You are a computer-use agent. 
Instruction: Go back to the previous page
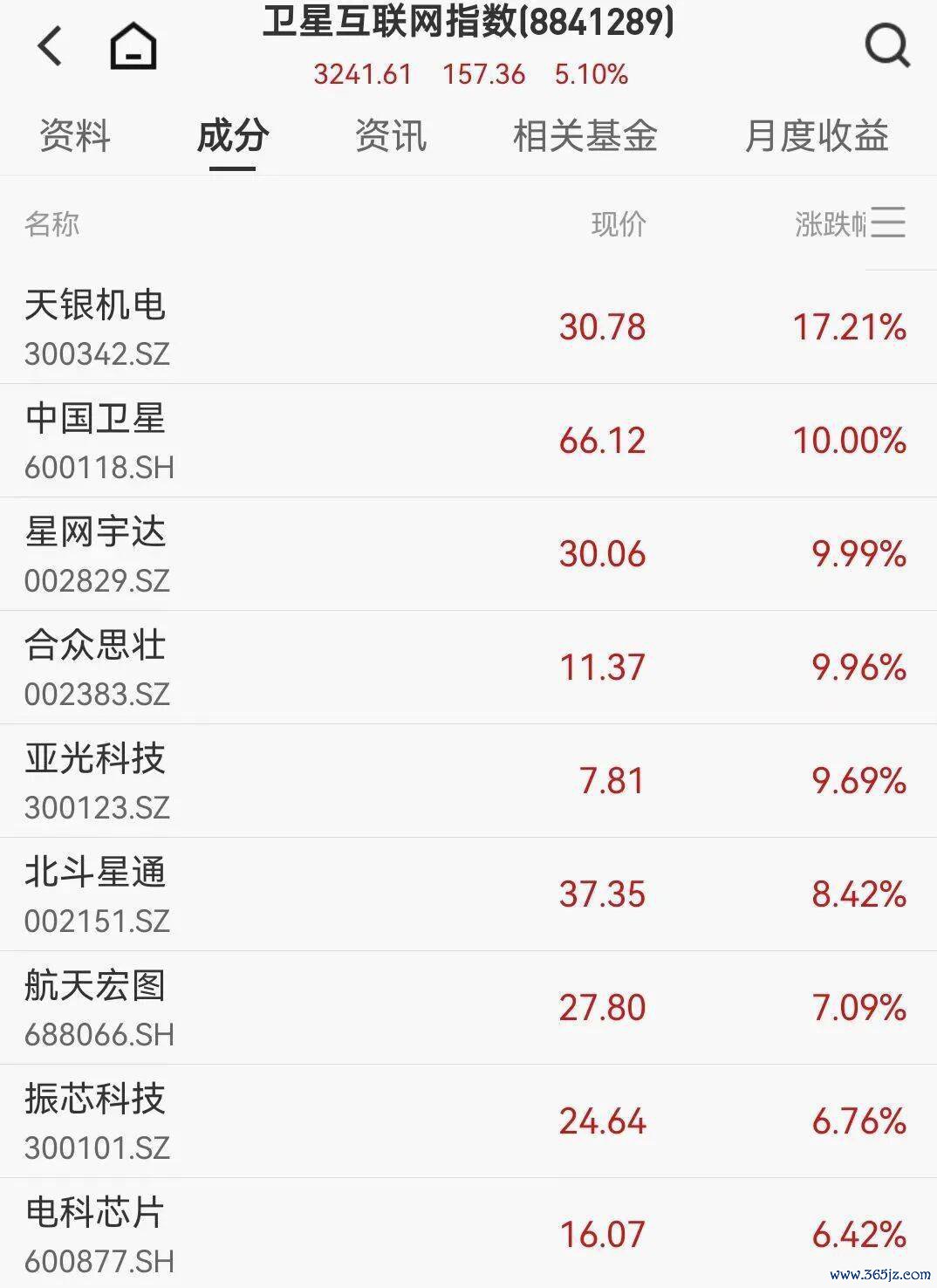pyautogui.click(x=50, y=45)
